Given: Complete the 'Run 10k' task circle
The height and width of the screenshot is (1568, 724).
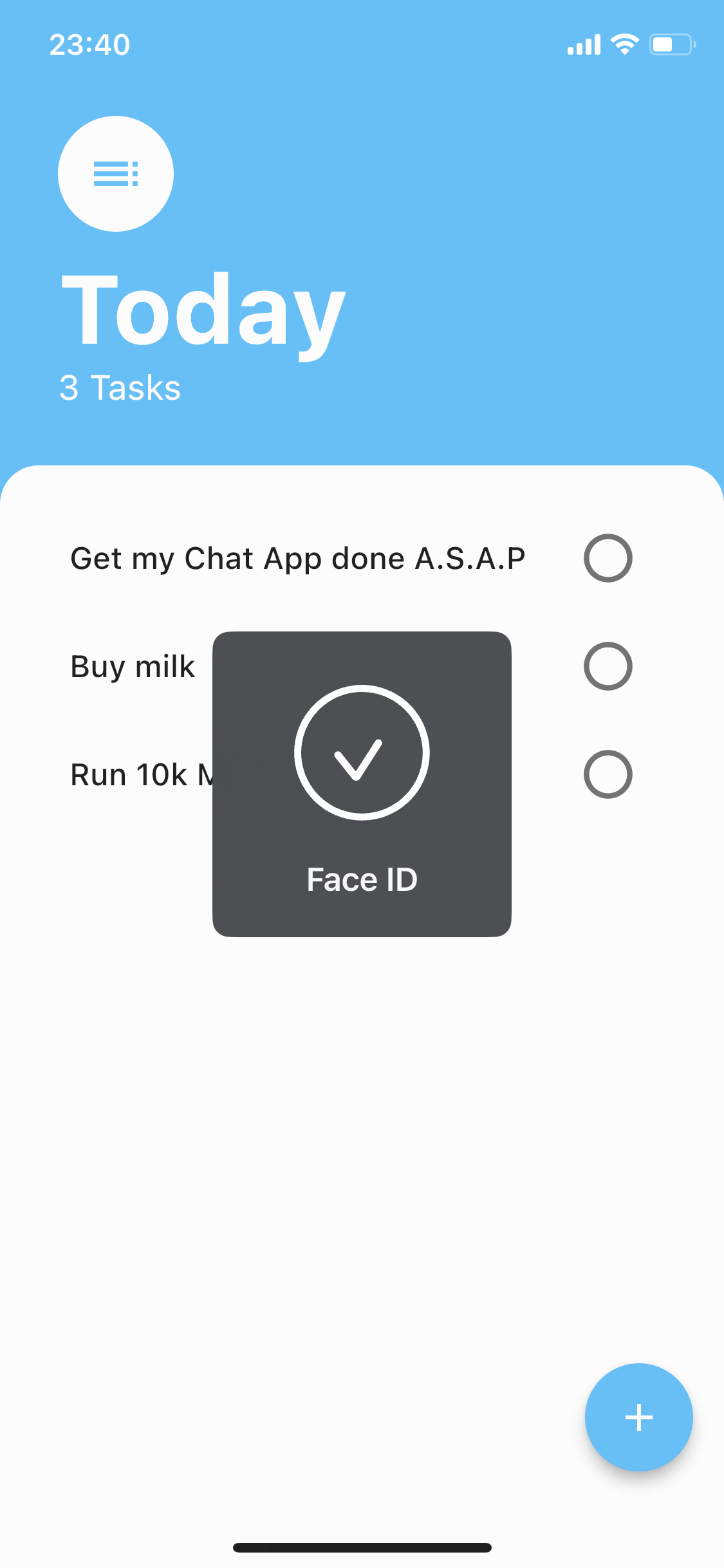Looking at the screenshot, I should click(x=608, y=774).
